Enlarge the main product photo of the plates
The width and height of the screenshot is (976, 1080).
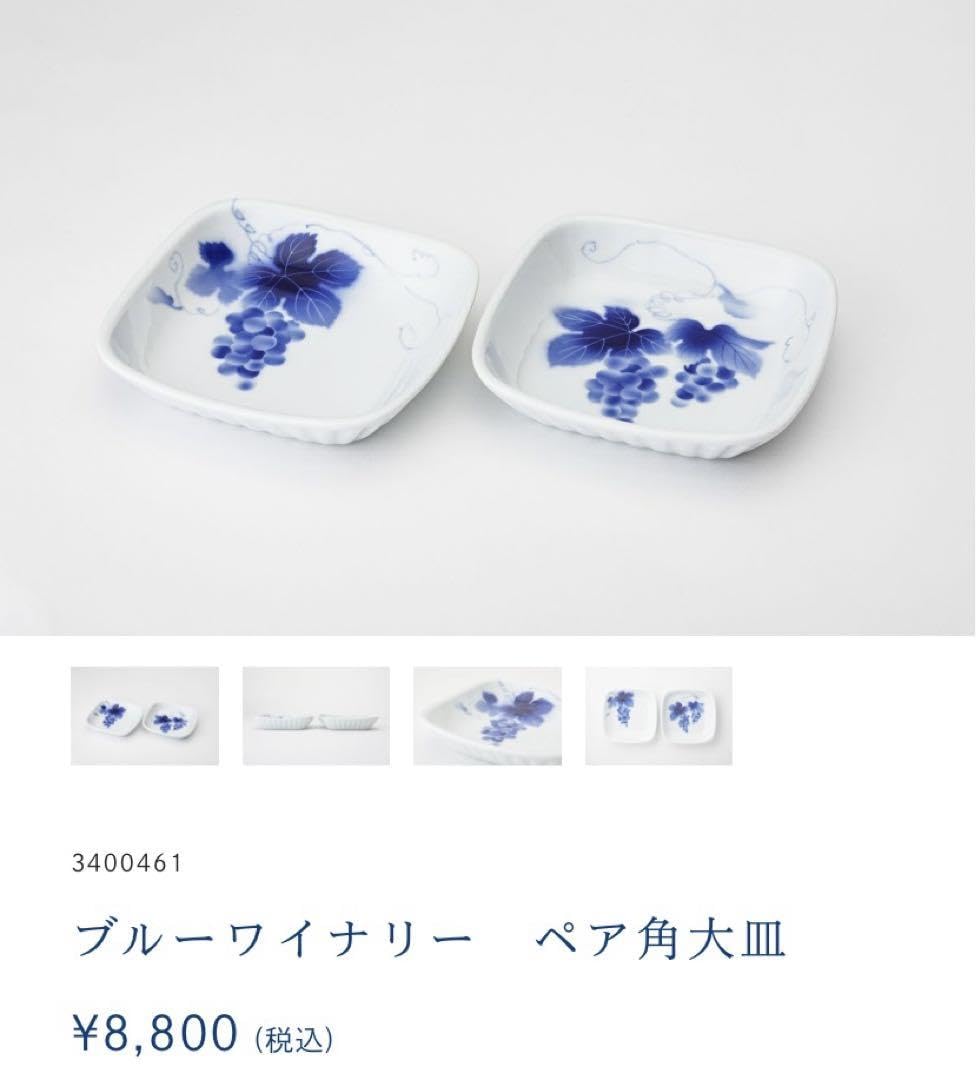pos(488,320)
